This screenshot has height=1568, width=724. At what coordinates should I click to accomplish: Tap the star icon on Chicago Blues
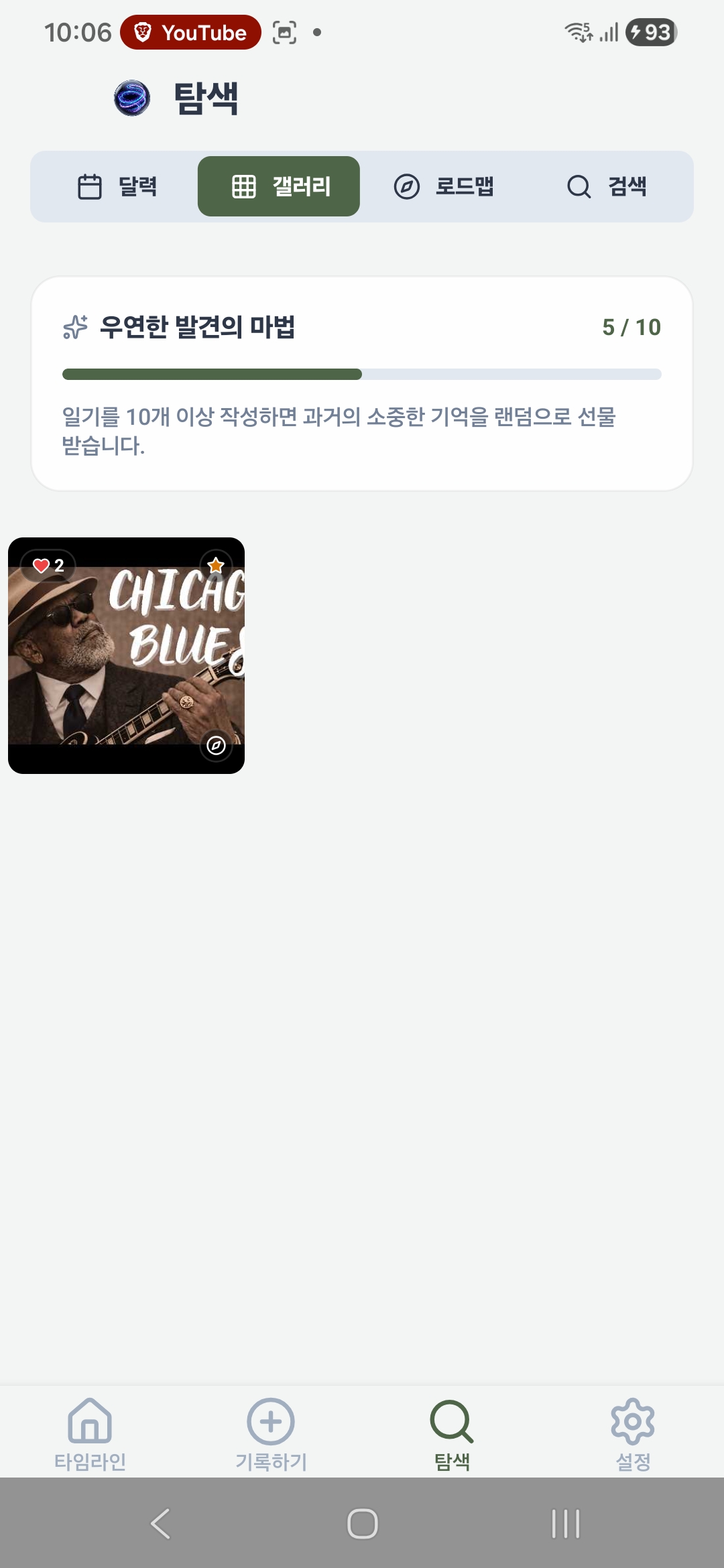pos(216,566)
